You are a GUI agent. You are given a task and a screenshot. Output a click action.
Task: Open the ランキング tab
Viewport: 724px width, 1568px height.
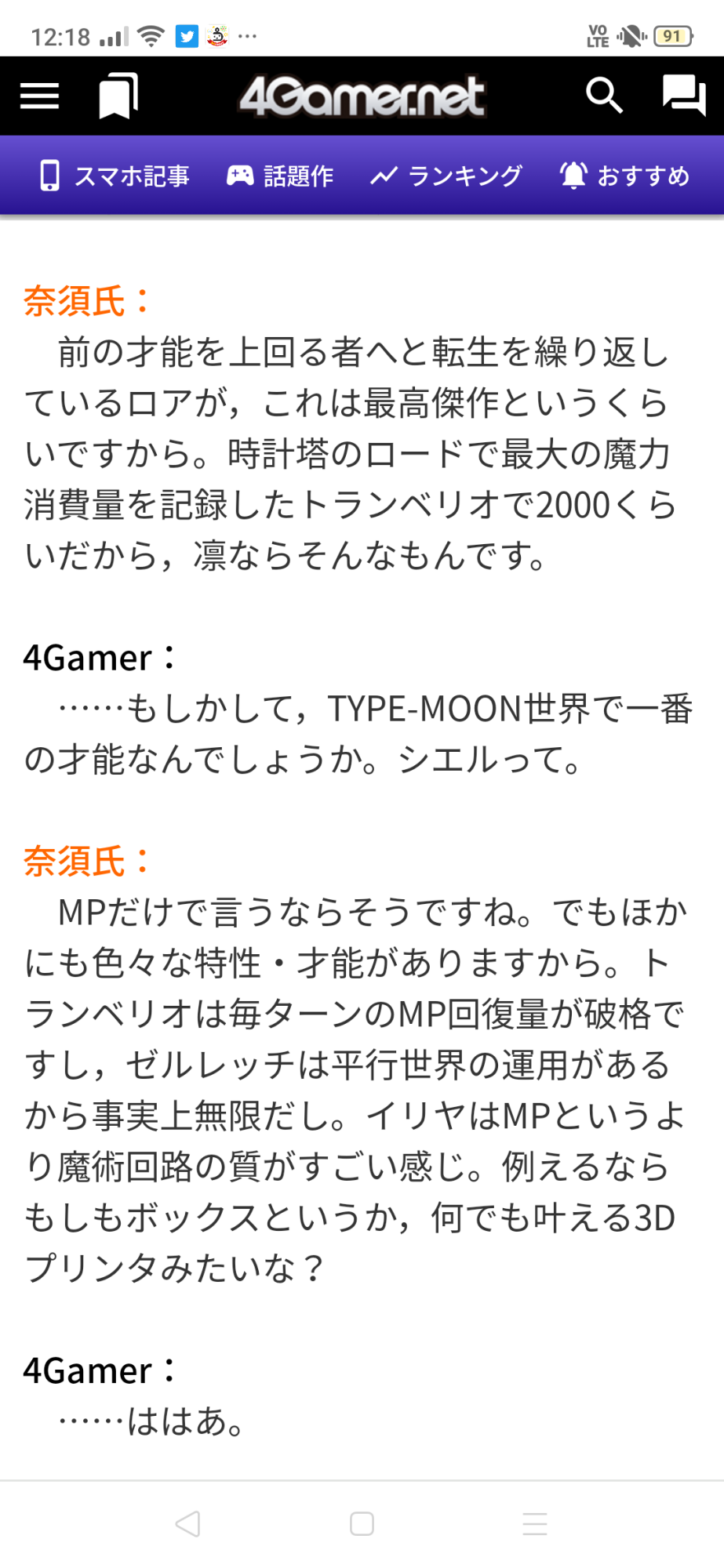tap(446, 176)
